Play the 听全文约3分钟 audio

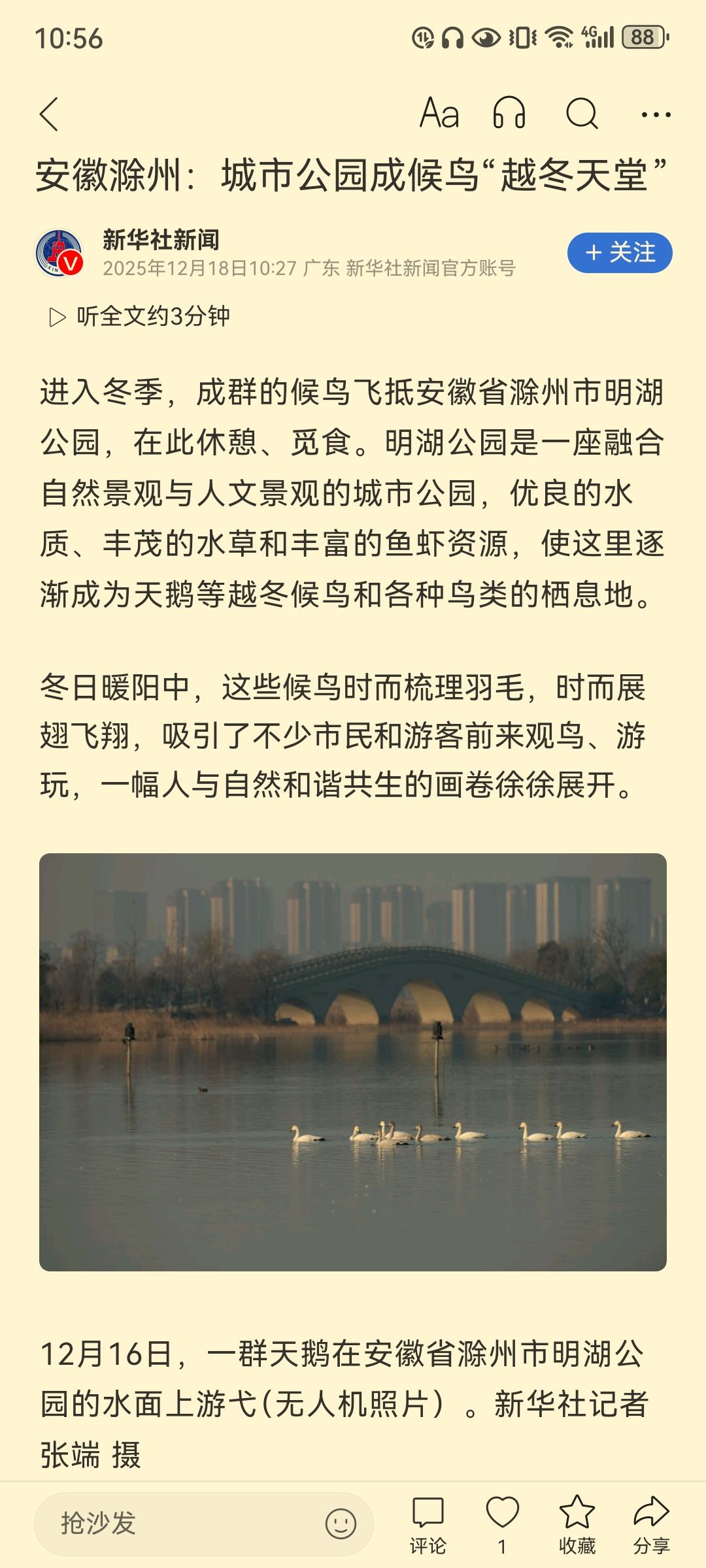click(x=140, y=317)
